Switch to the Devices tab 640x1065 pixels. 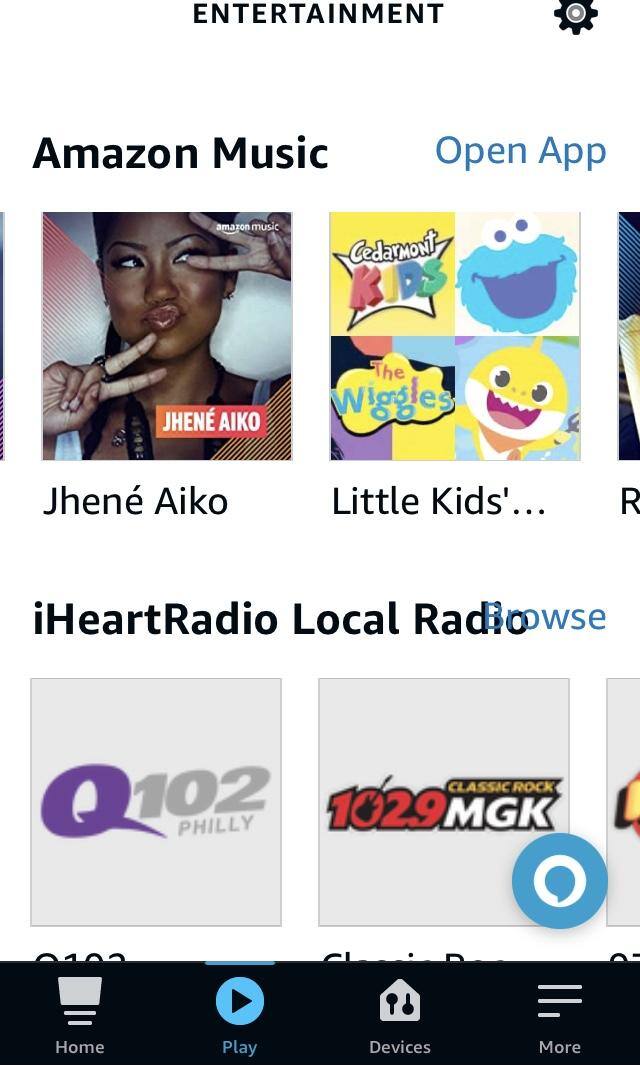click(x=400, y=1015)
